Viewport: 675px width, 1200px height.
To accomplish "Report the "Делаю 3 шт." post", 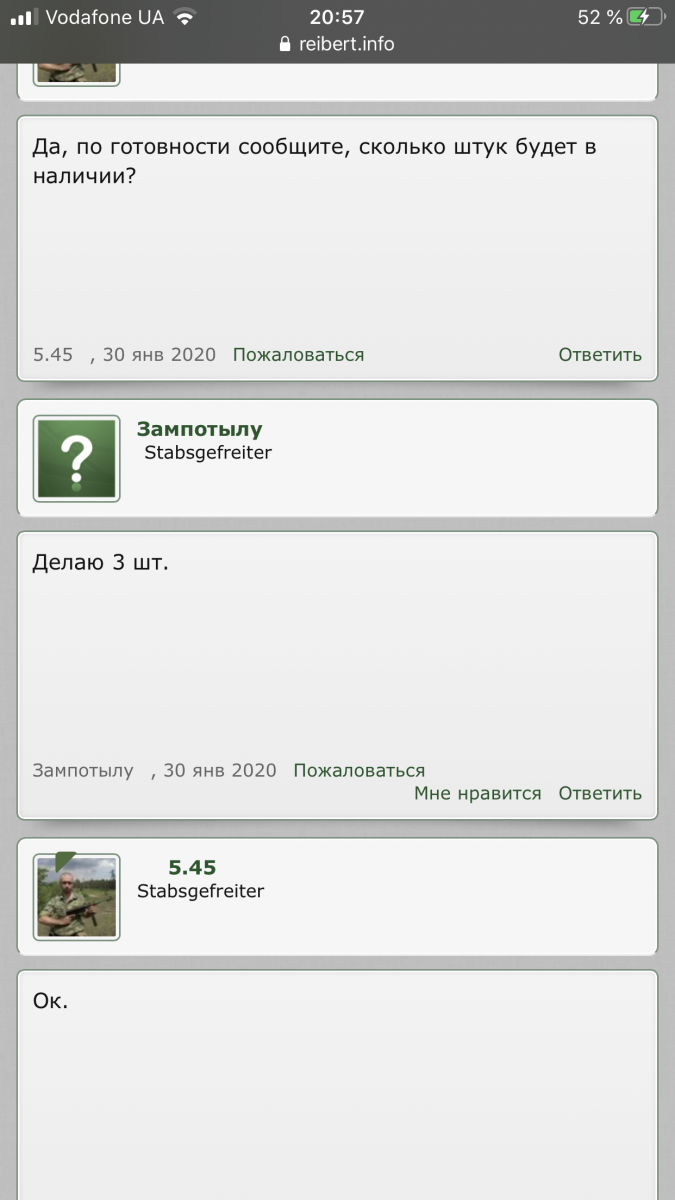I will click(359, 771).
